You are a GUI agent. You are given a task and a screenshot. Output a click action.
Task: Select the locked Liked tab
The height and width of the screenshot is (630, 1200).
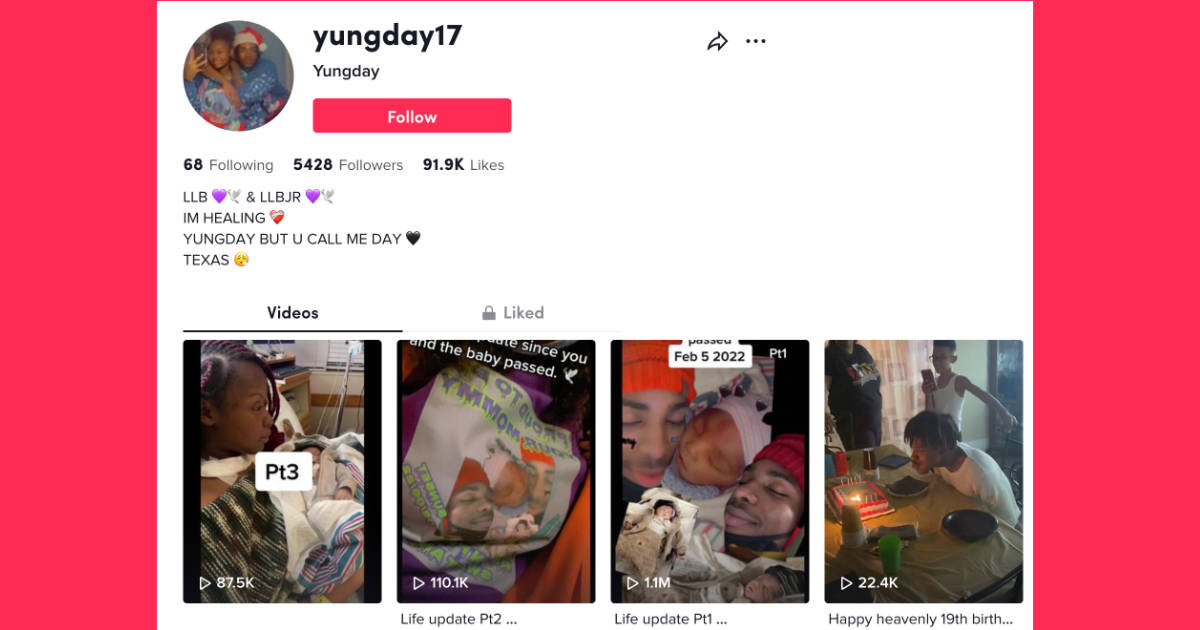(x=512, y=313)
